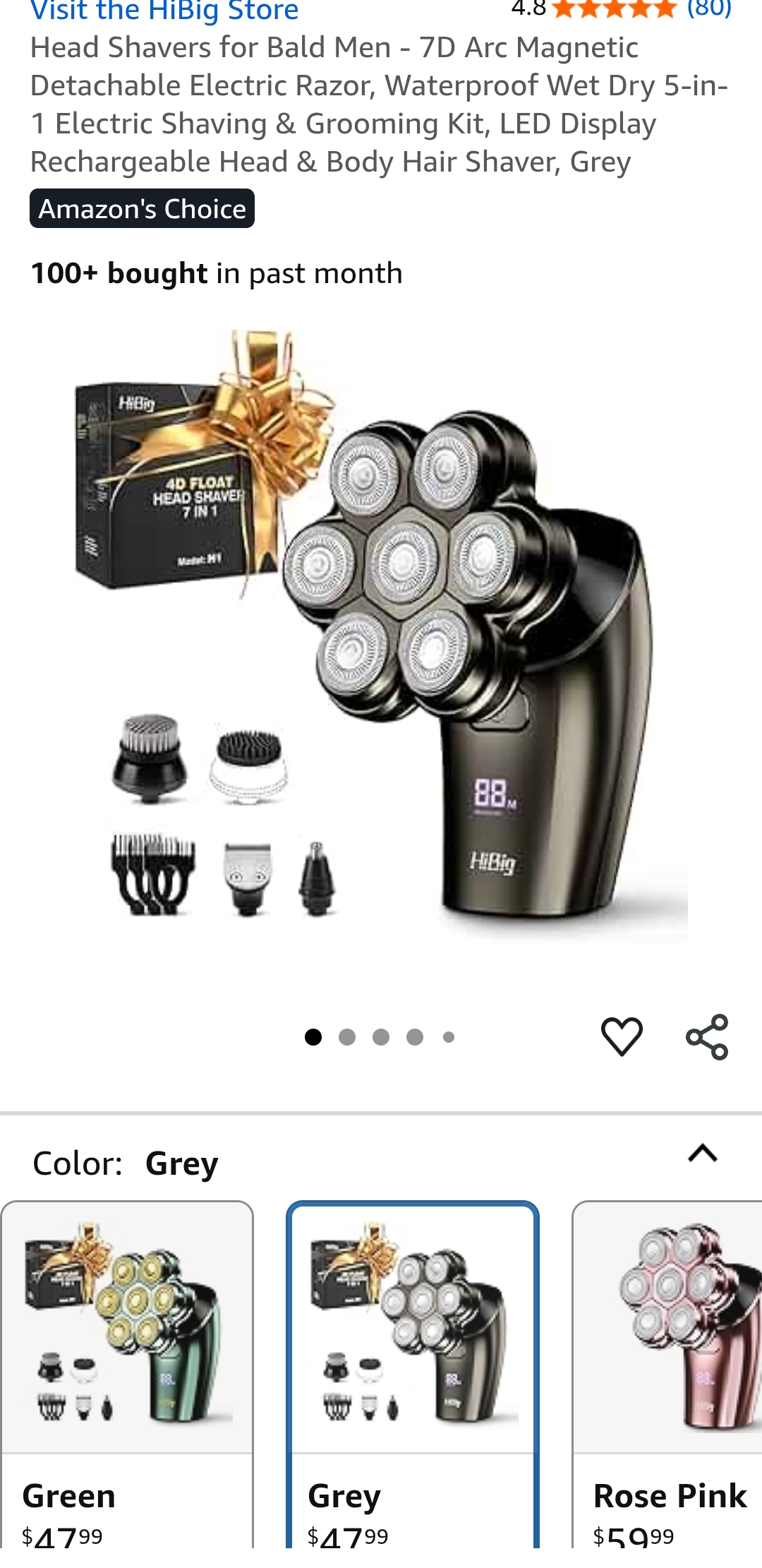Image resolution: width=762 pixels, height=1568 pixels.
Task: Click the 4.8 rating text
Action: pos(528,10)
